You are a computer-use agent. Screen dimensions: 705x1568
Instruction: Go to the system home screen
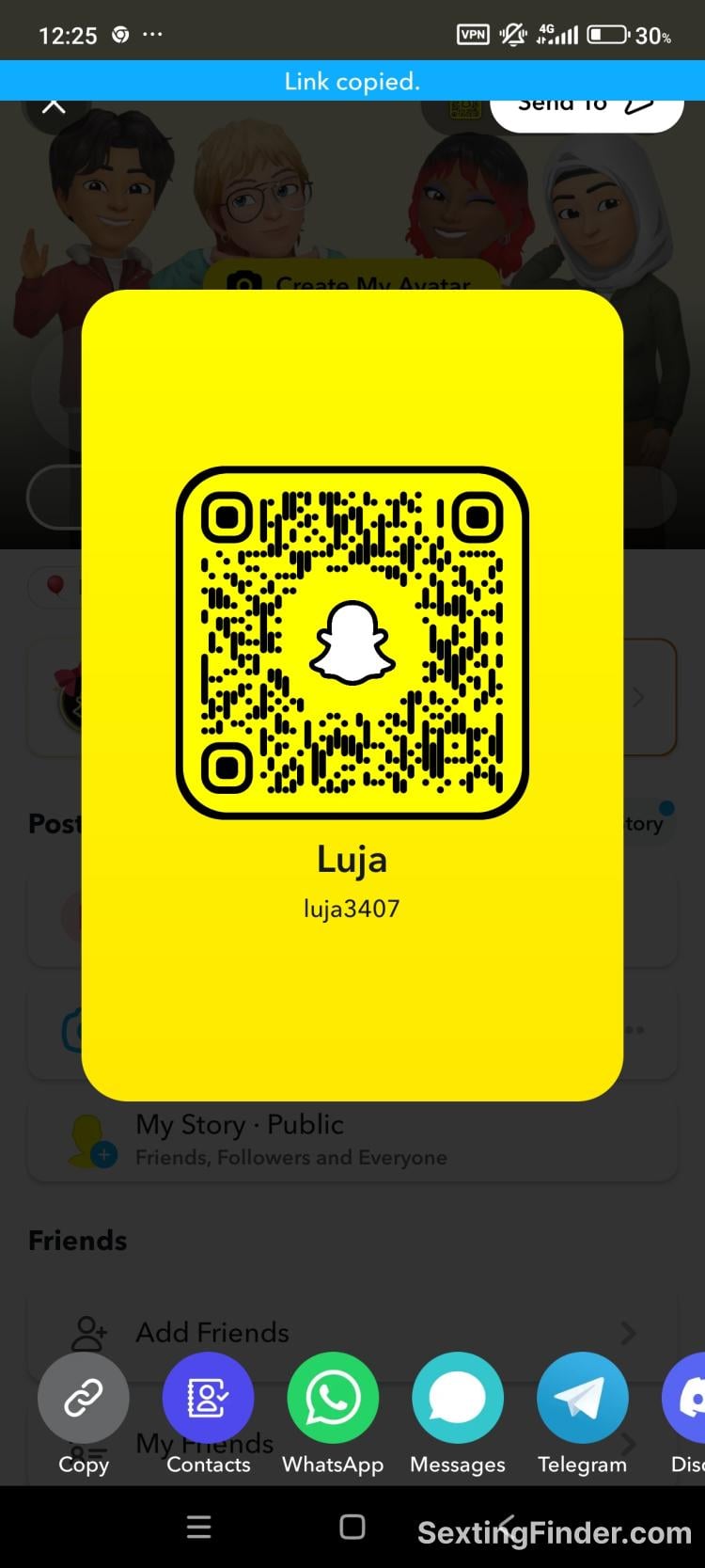[352, 1527]
